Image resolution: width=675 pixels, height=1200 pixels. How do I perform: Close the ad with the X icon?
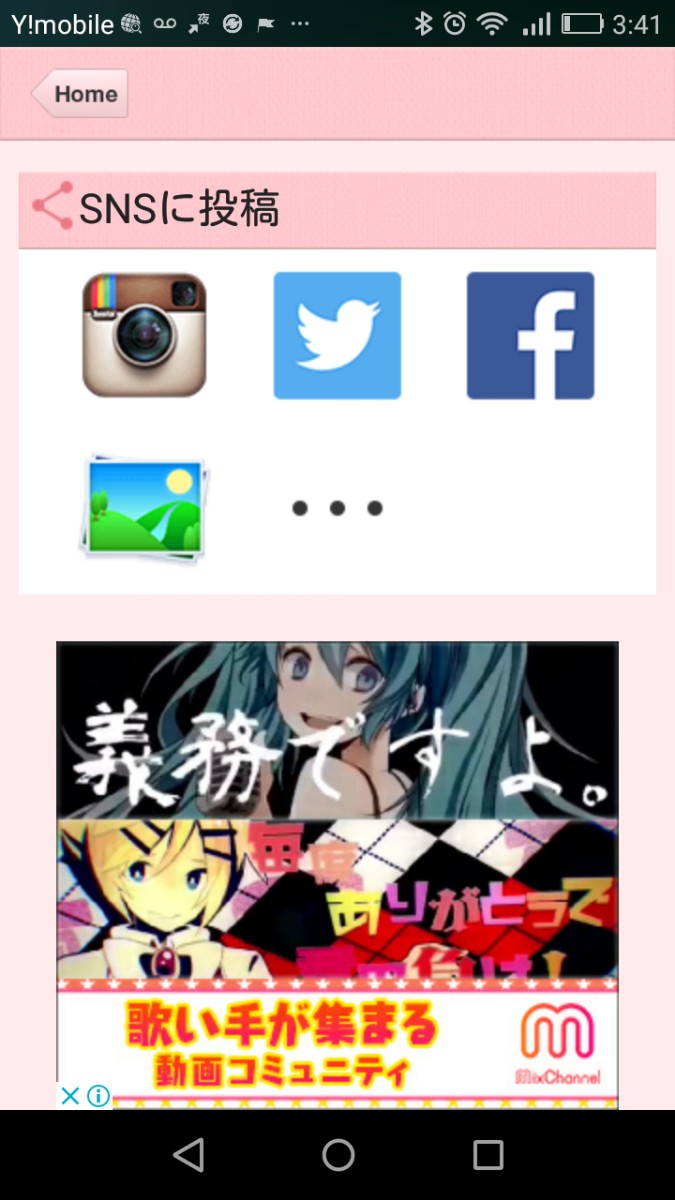70,1096
